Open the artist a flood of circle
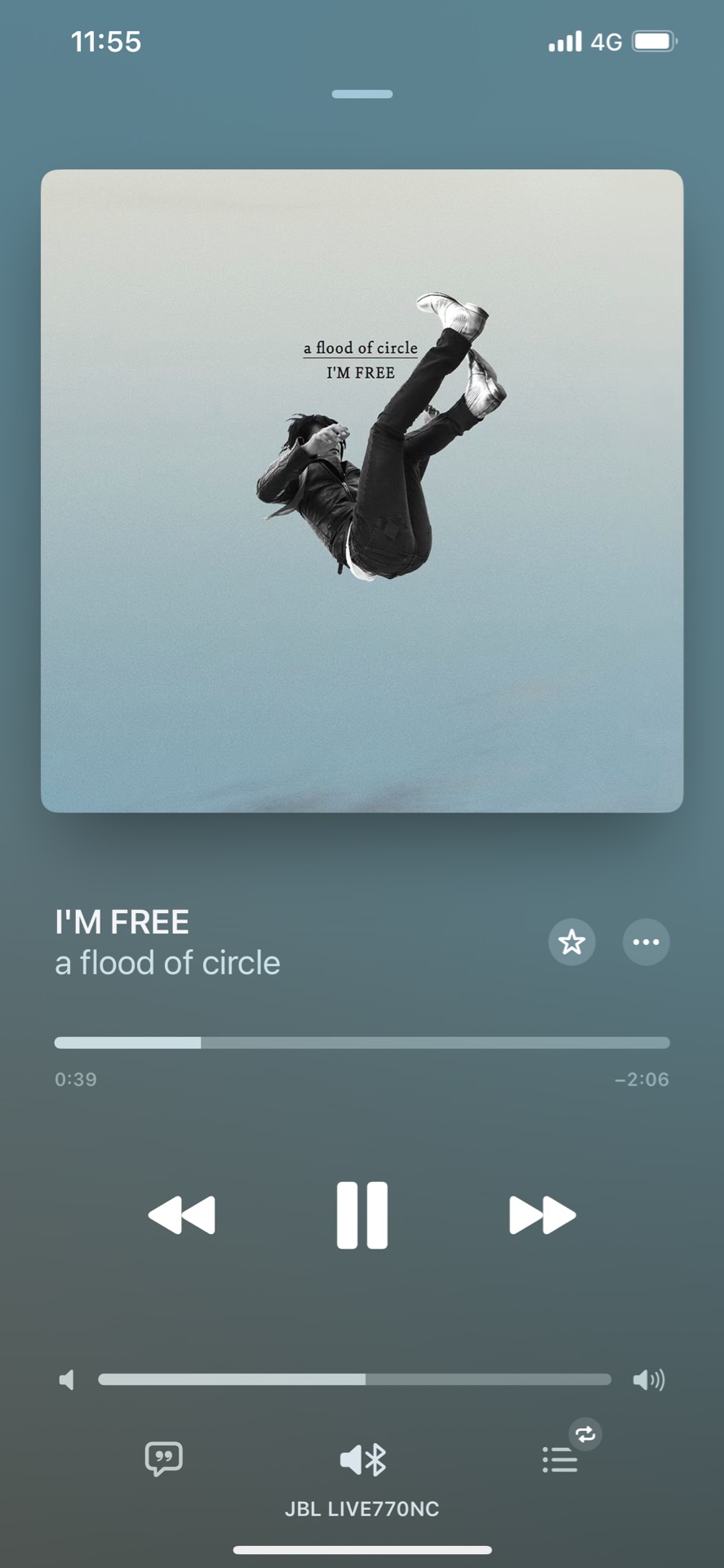 click(167, 964)
